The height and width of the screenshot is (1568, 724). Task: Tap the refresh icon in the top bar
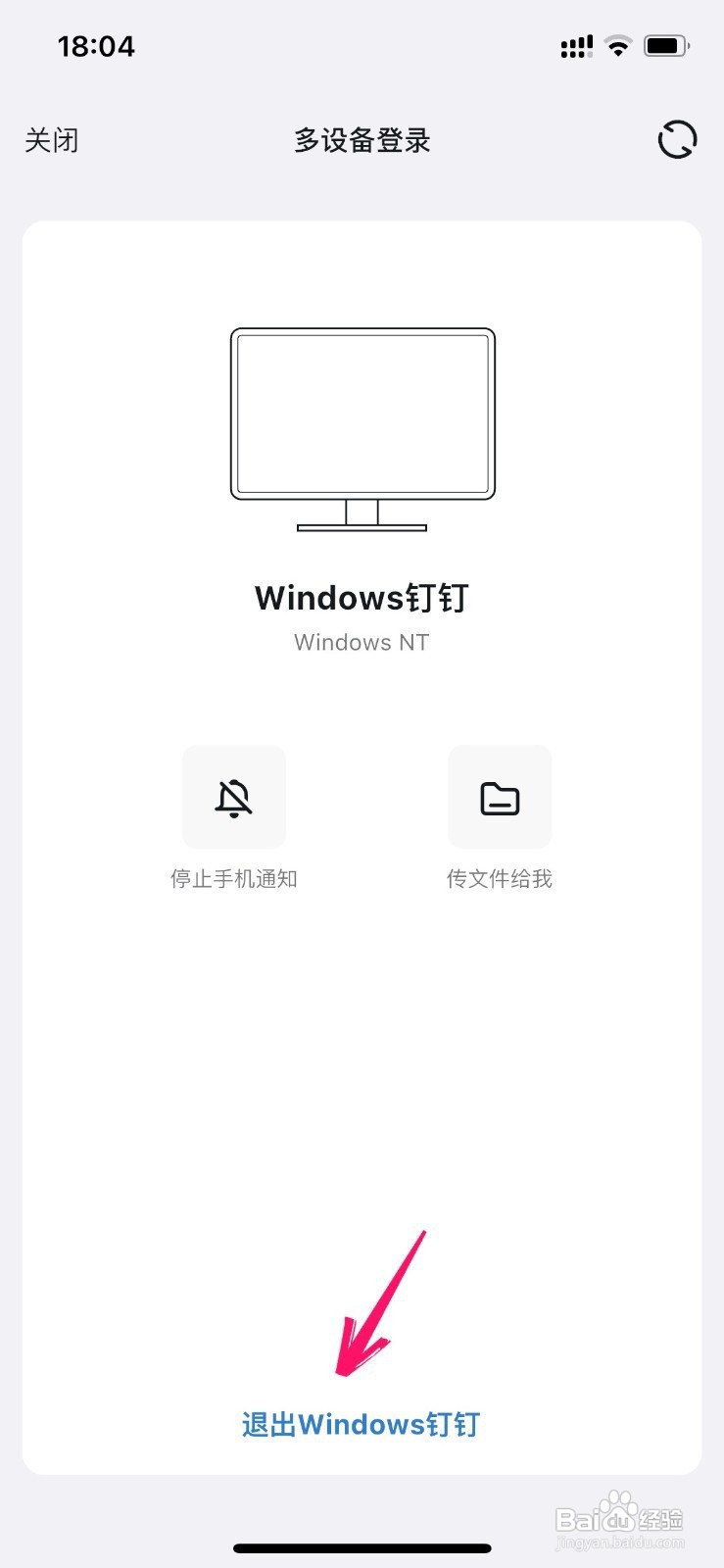[677, 139]
